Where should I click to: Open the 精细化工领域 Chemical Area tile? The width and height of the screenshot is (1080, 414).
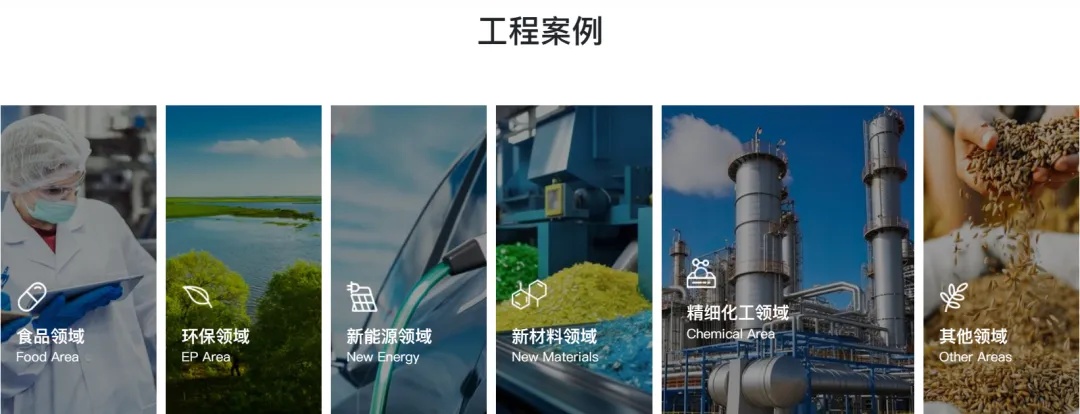point(787,259)
